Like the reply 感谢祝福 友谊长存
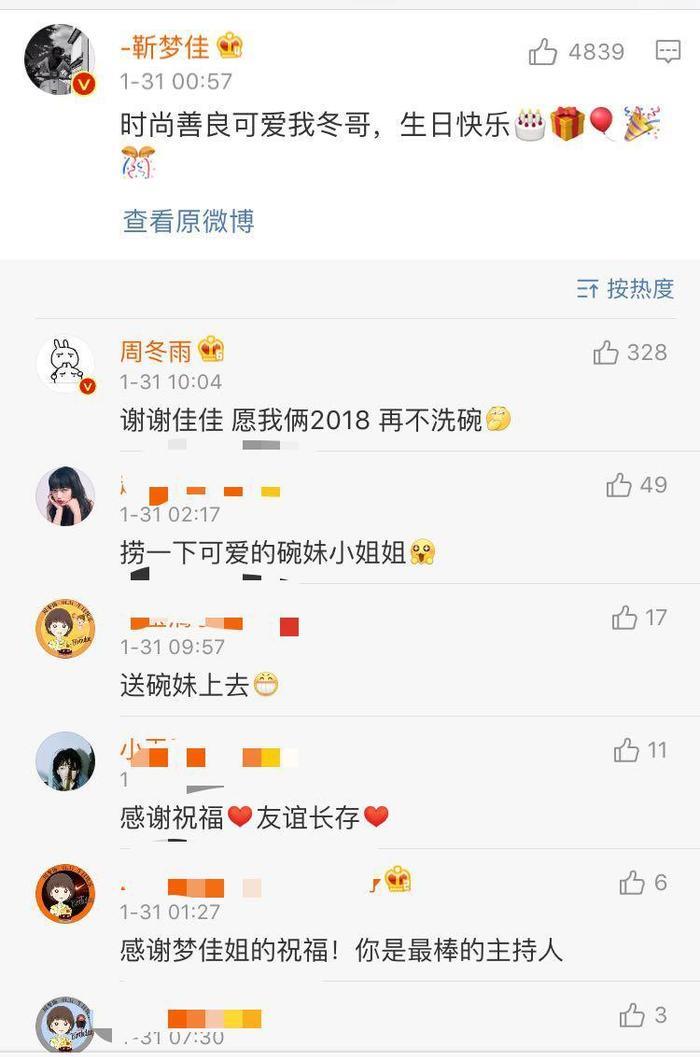The height and width of the screenshot is (1057, 700). pyautogui.click(x=627, y=750)
